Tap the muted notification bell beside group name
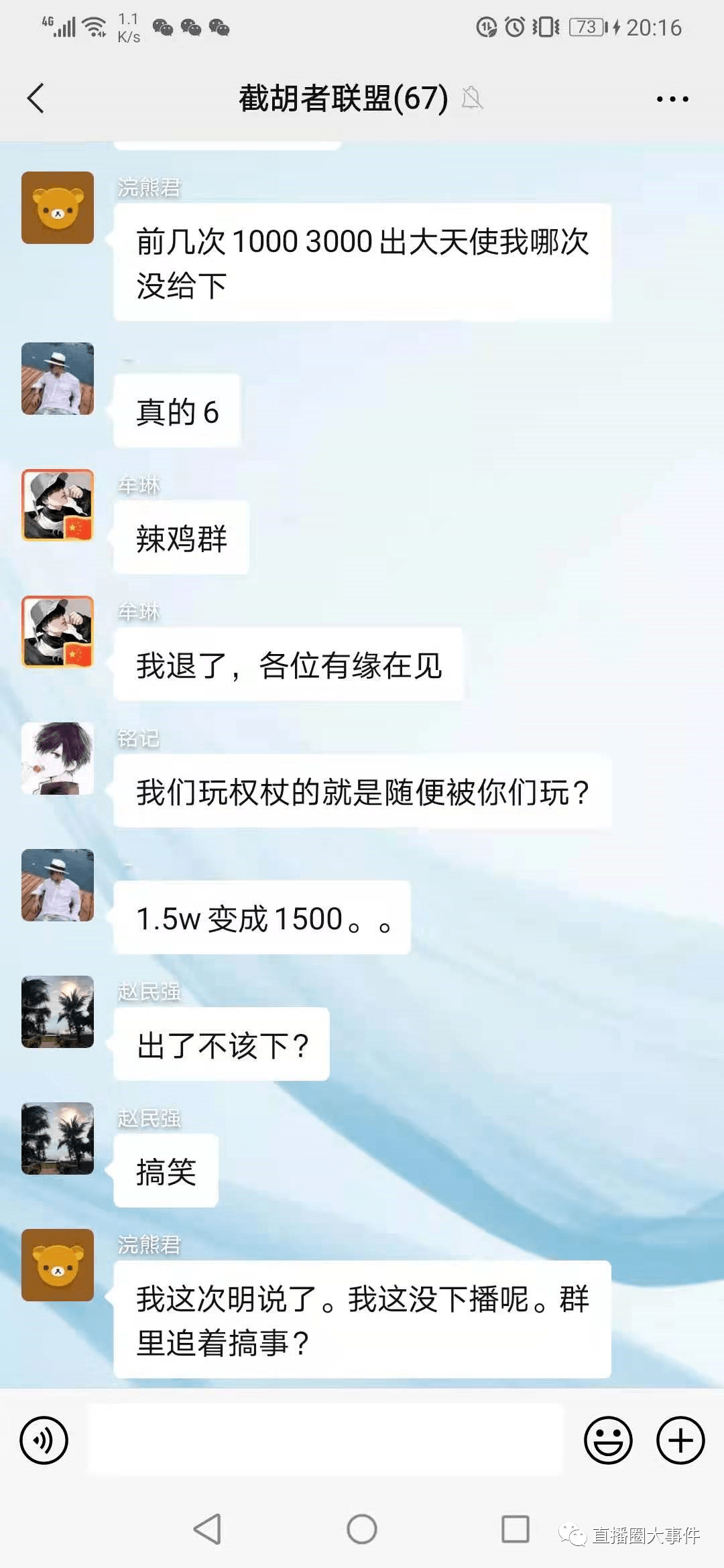The width and height of the screenshot is (724, 1568). (x=473, y=99)
